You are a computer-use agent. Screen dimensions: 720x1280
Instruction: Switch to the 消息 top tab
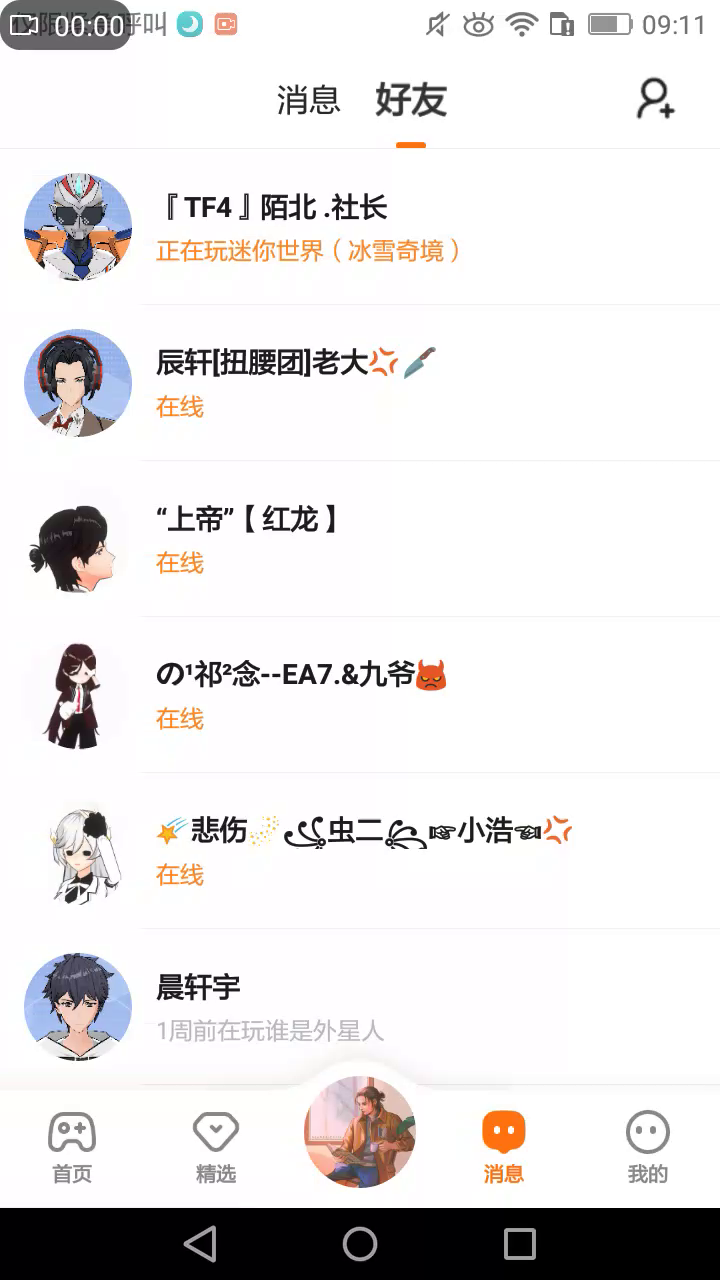pyautogui.click(x=308, y=100)
